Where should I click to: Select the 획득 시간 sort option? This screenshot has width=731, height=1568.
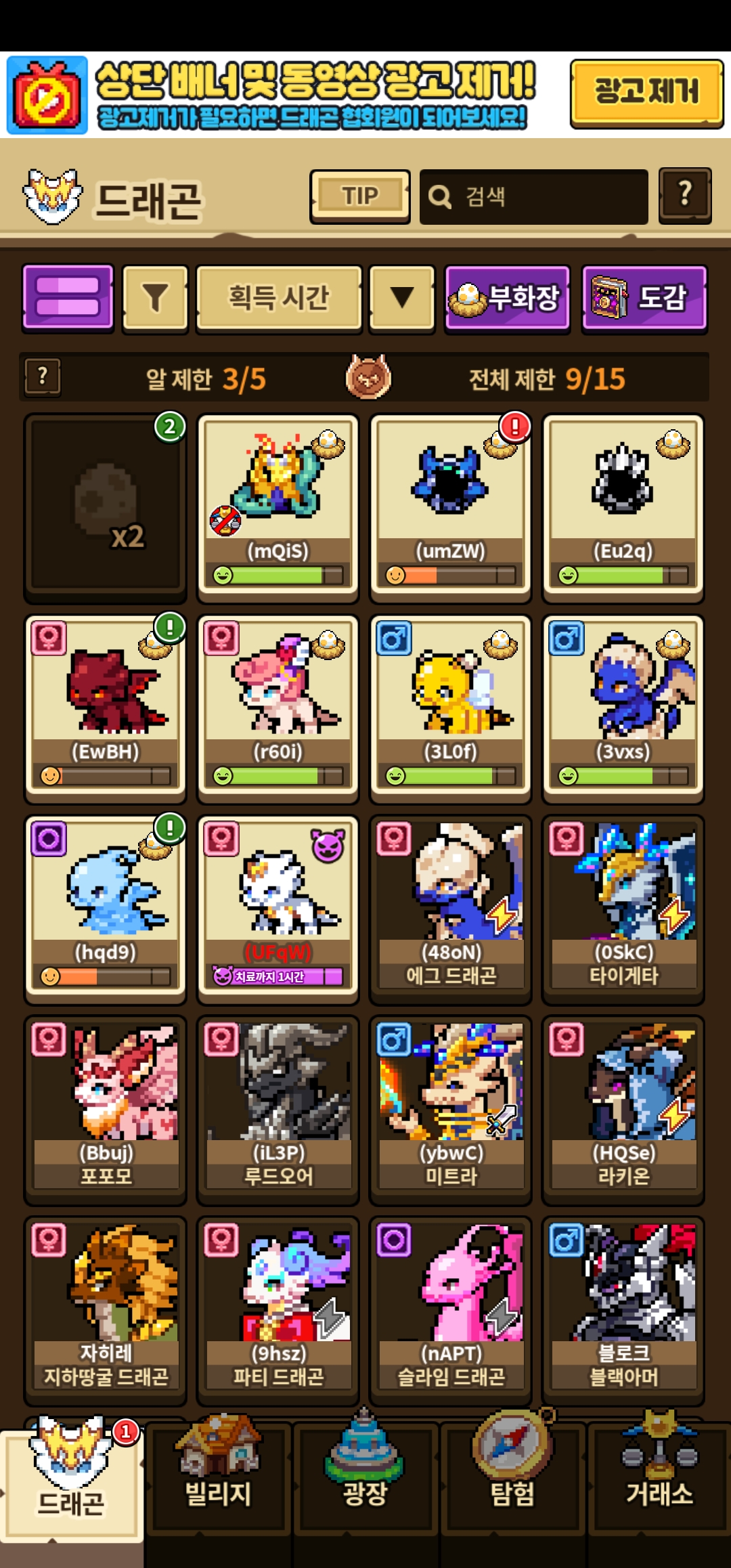[x=279, y=298]
